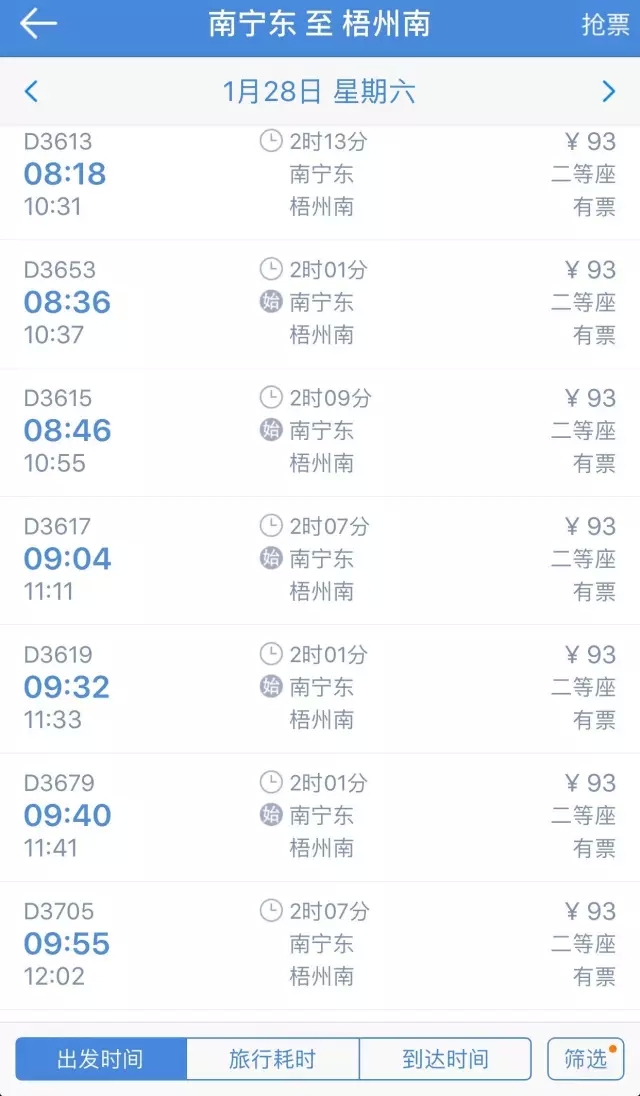Open the 抢票 ticket grabbing option

(x=605, y=24)
